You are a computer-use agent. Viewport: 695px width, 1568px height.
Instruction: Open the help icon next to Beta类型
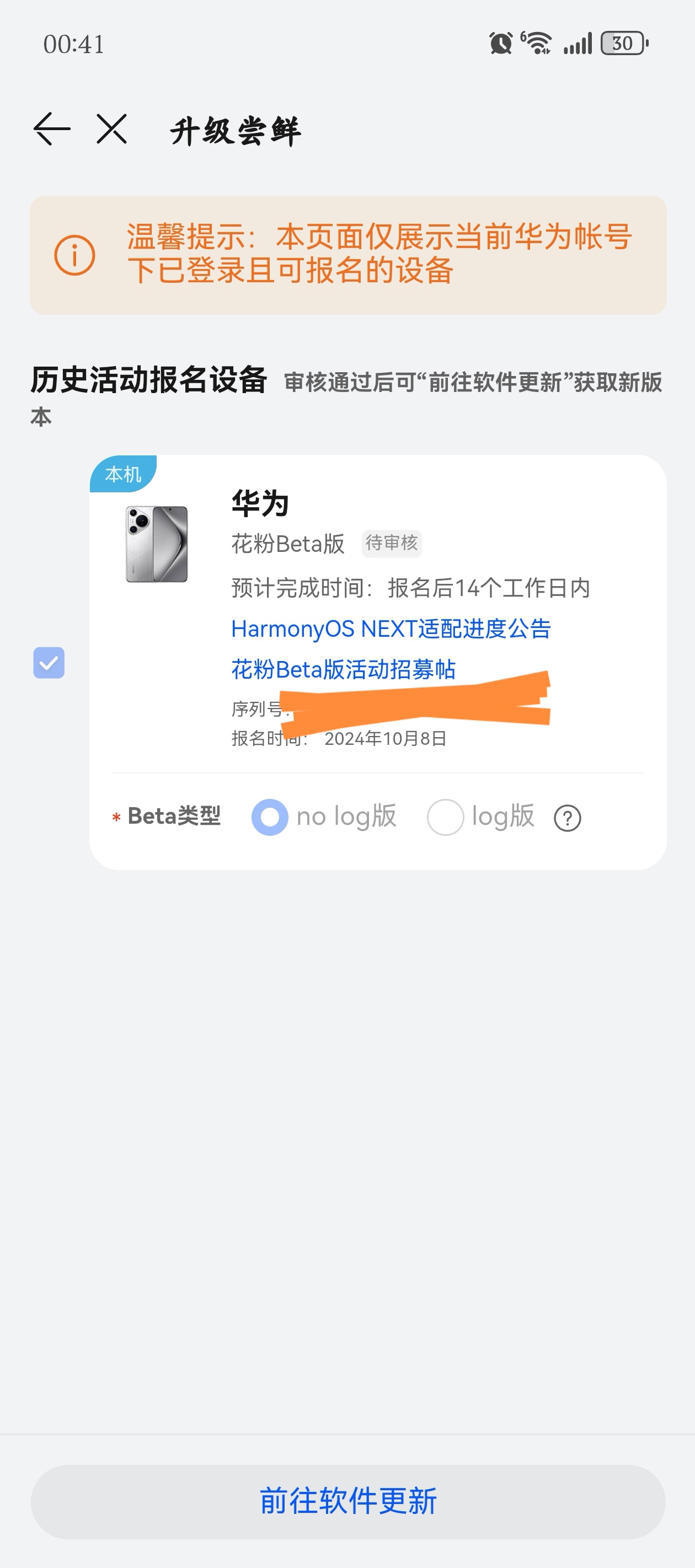(568, 818)
